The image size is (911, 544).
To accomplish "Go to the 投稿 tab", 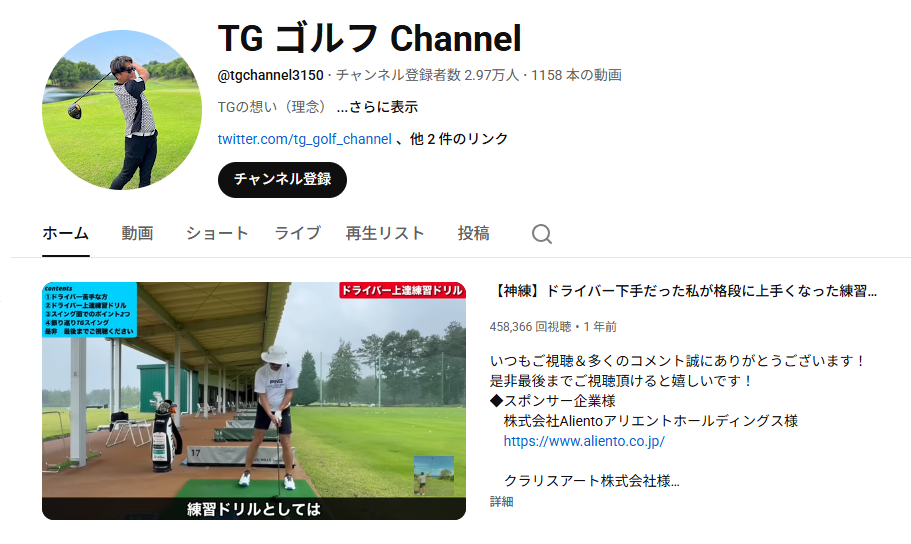I will click(473, 233).
